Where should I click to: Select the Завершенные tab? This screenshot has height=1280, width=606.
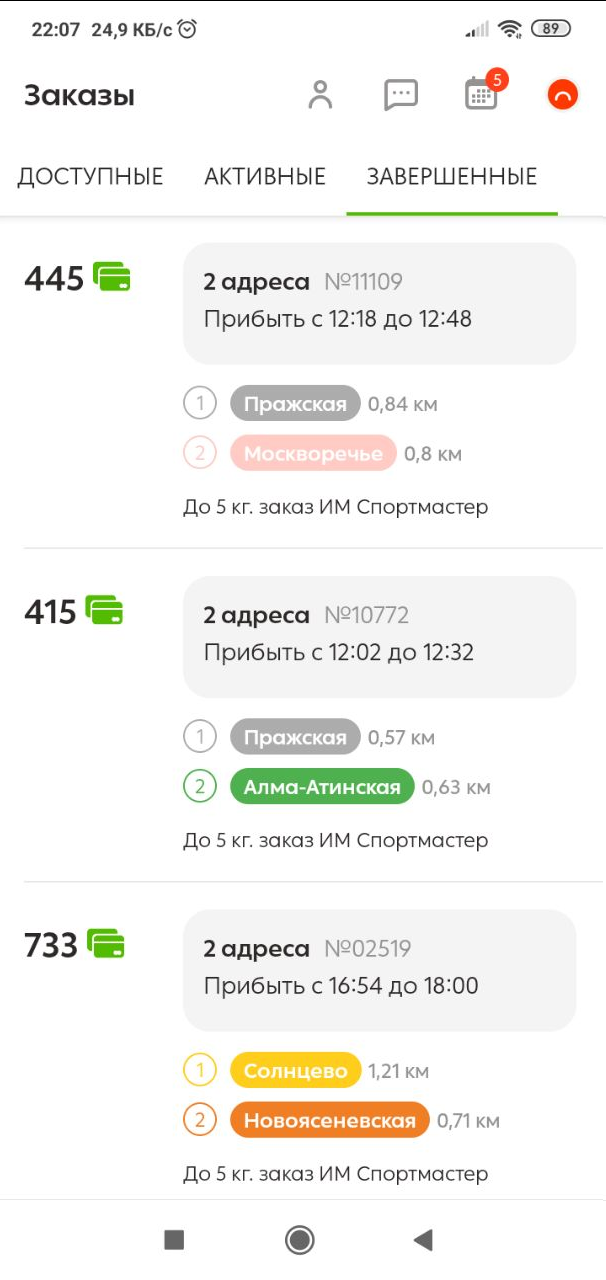click(x=452, y=177)
